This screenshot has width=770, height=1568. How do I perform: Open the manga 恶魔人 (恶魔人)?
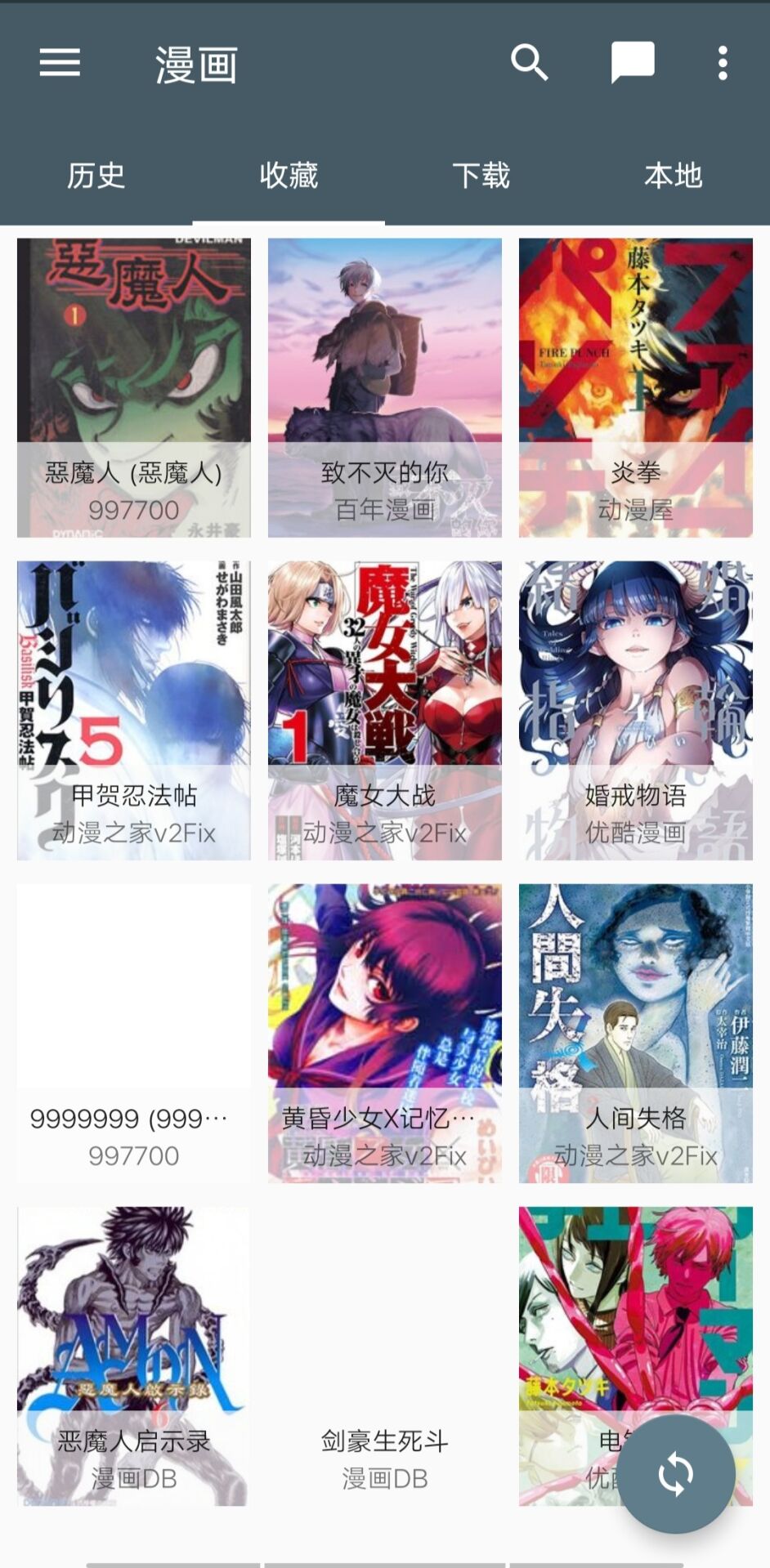(134, 387)
